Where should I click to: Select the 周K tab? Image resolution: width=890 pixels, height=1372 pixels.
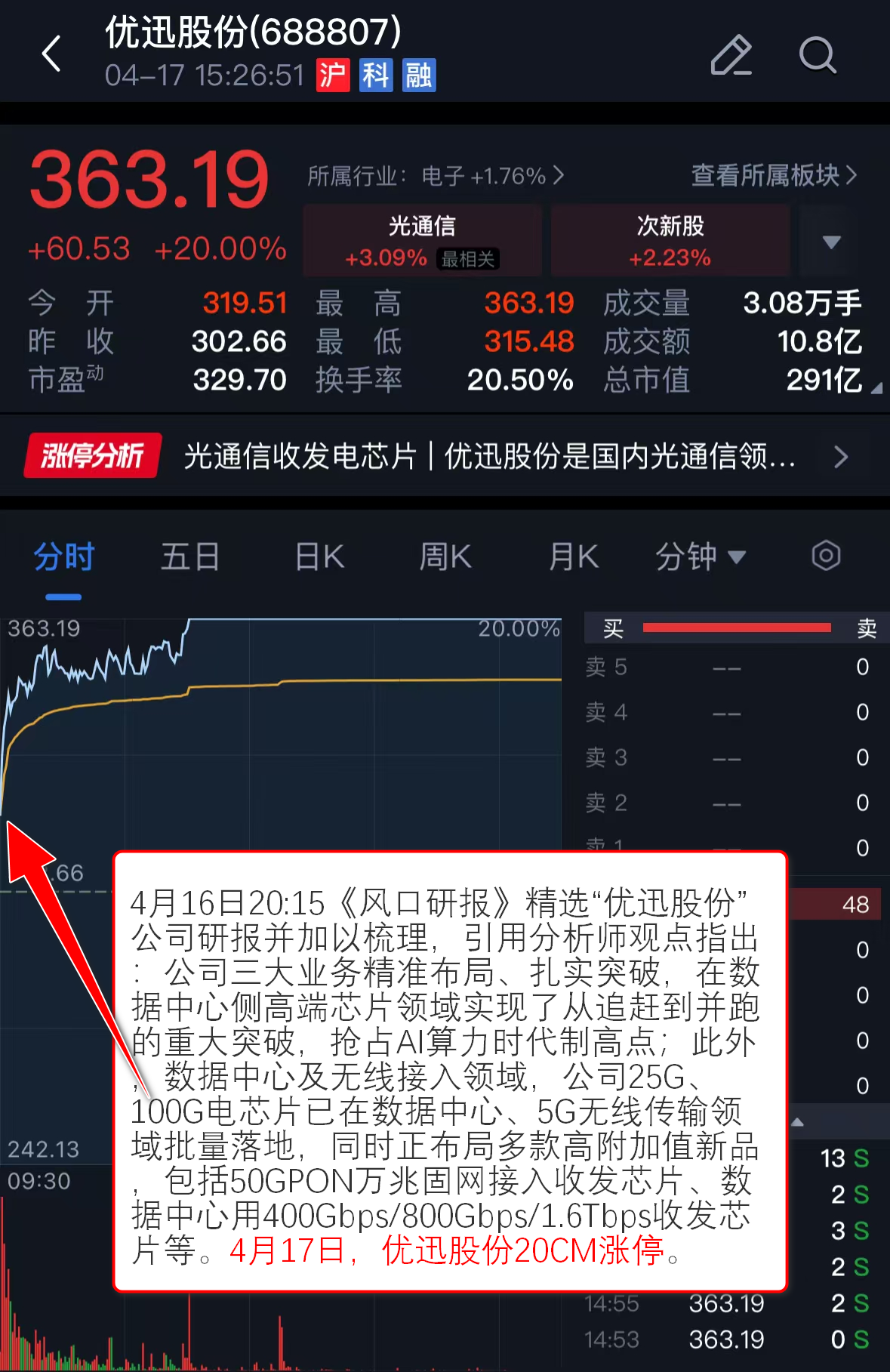445,557
